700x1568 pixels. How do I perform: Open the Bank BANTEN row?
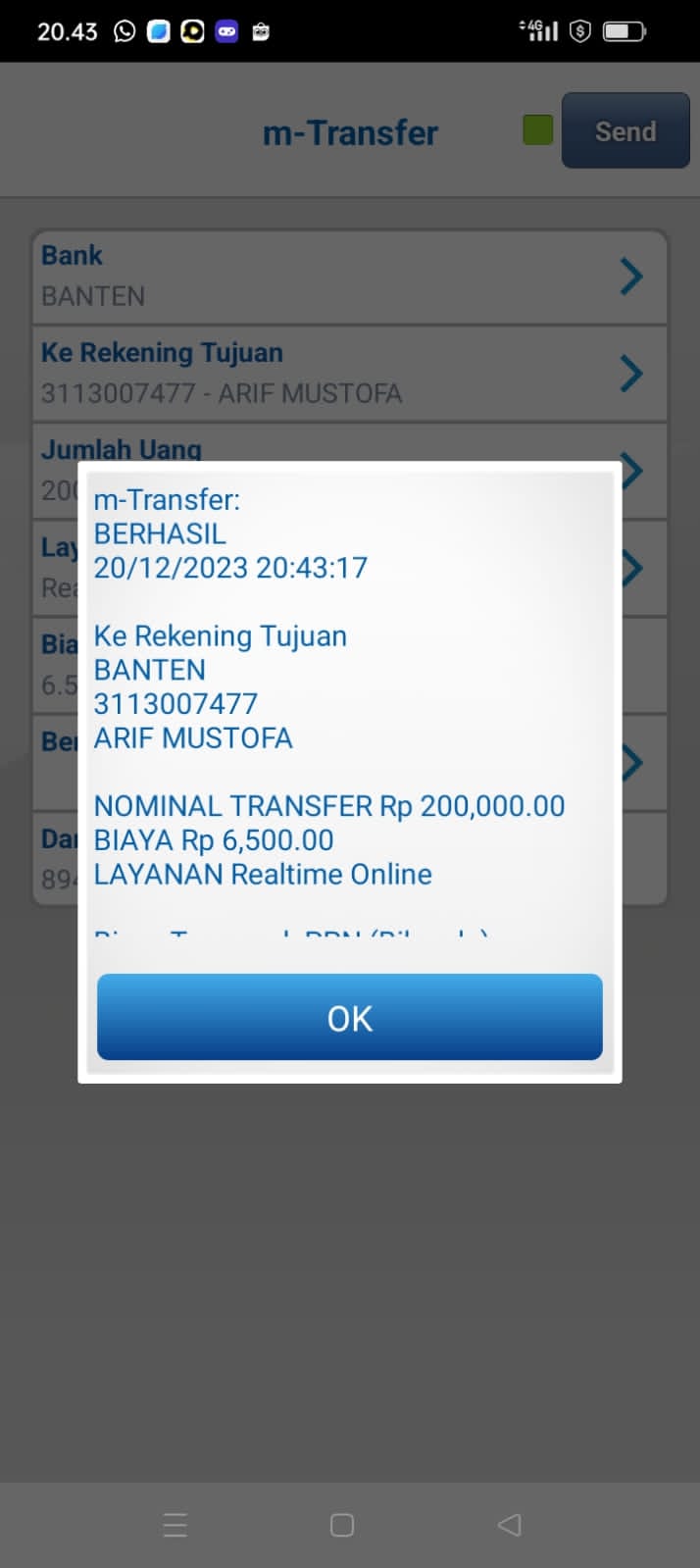pyautogui.click(x=349, y=276)
